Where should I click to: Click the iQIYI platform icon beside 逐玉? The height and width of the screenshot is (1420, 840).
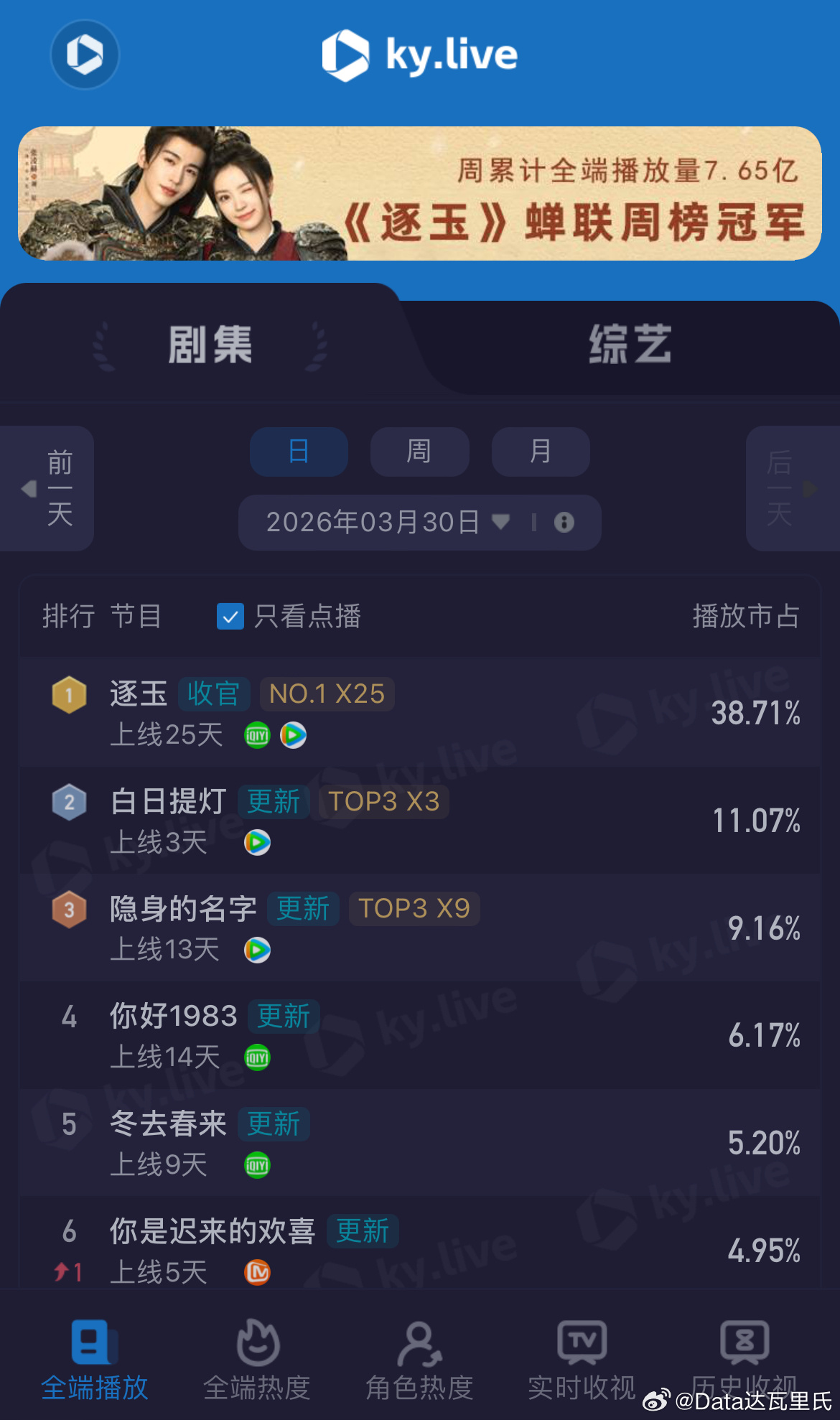coord(257,735)
